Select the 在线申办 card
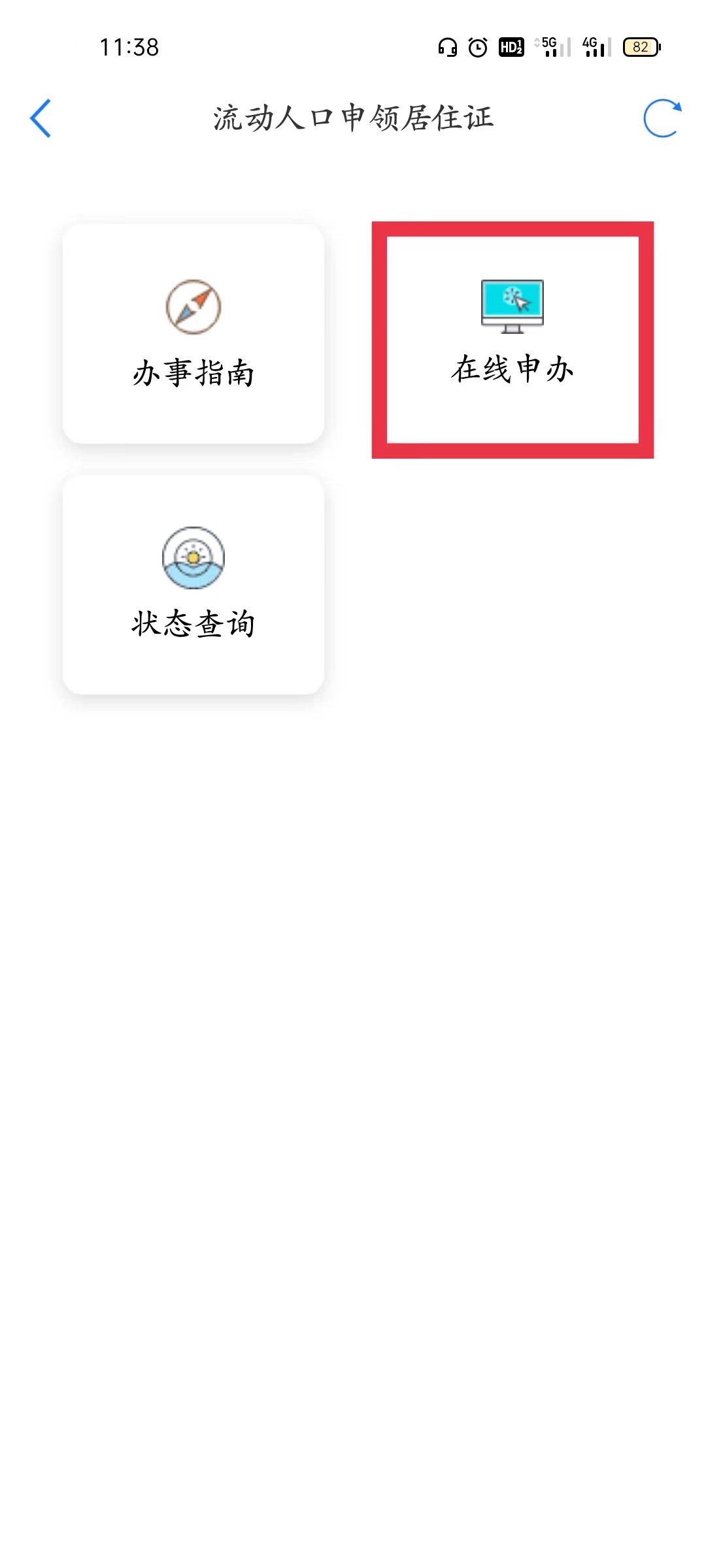The height and width of the screenshot is (1568, 706). [513, 339]
